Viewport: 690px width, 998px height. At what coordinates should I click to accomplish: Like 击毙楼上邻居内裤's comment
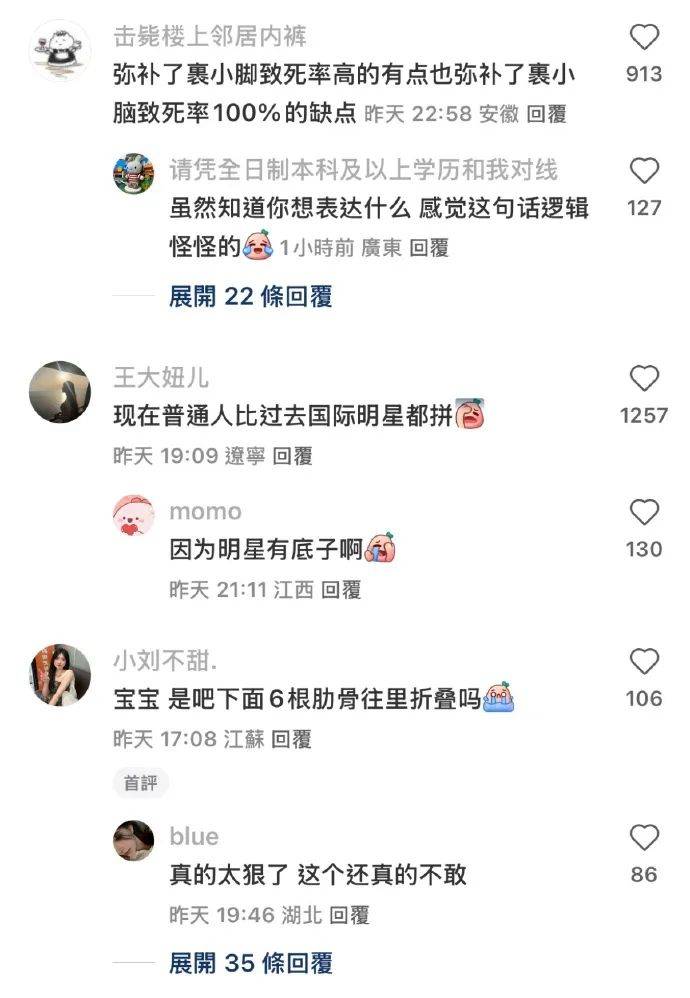(x=645, y=38)
